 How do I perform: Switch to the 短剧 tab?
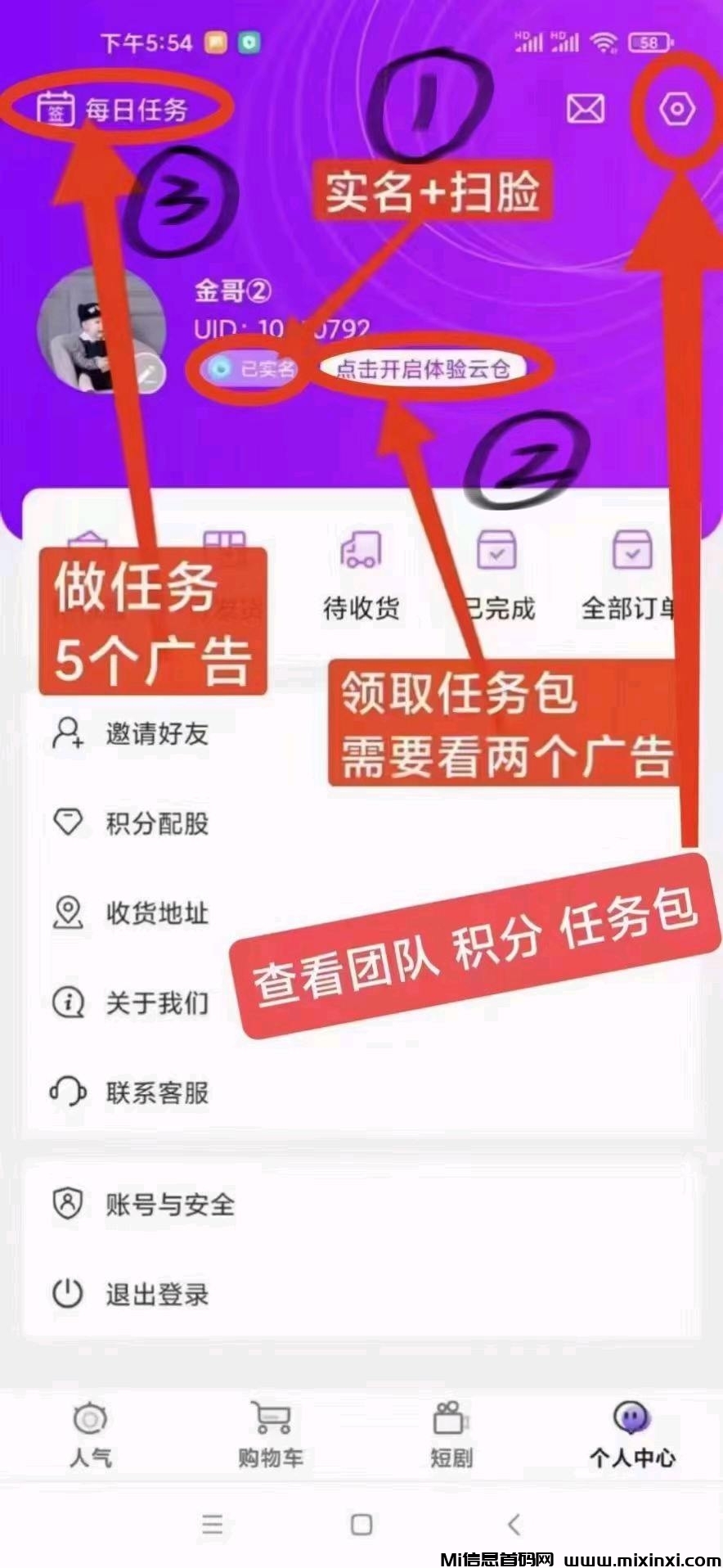451,1434
